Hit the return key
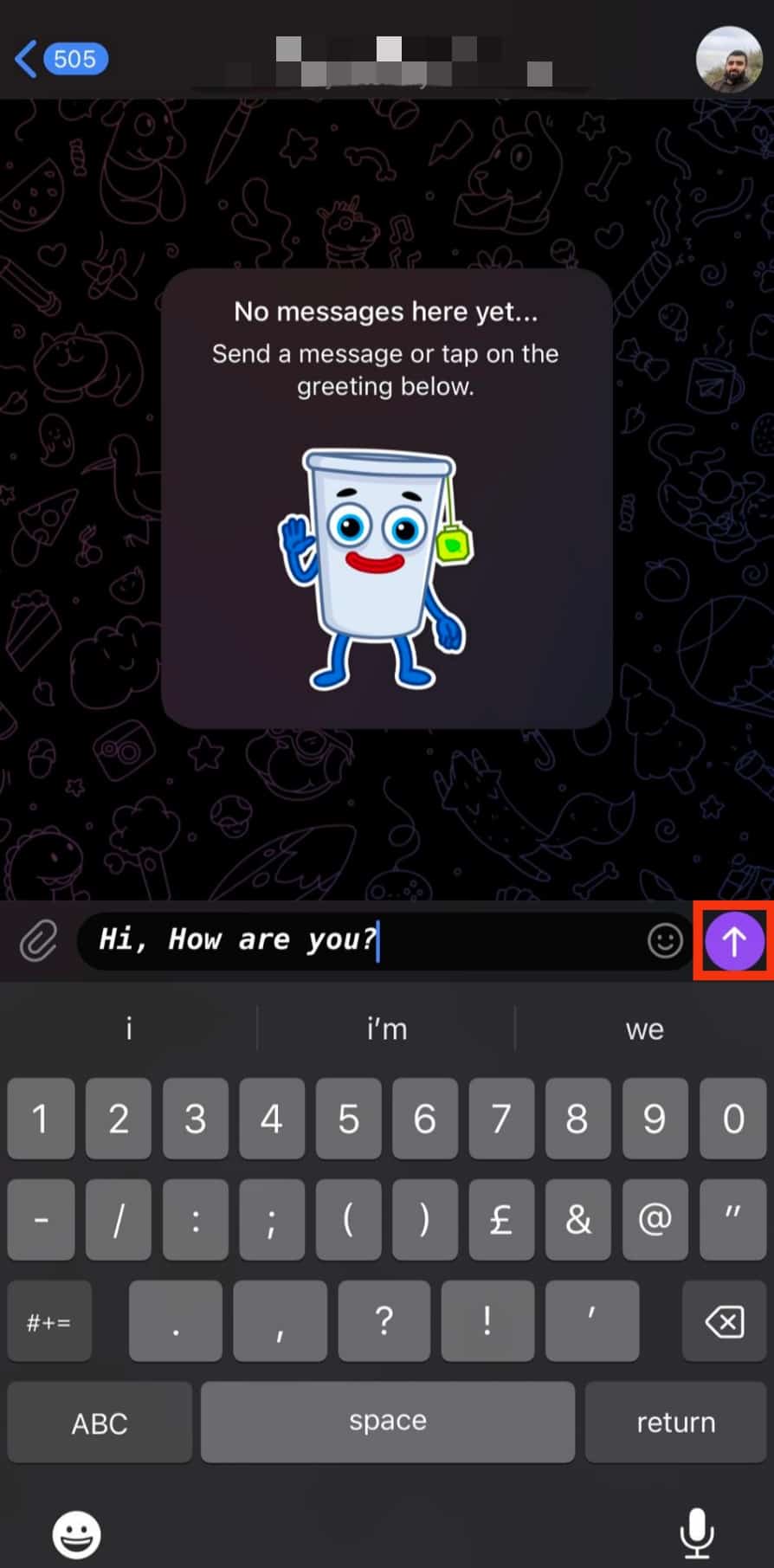Screen dimensions: 774x1568 [x=675, y=1423]
